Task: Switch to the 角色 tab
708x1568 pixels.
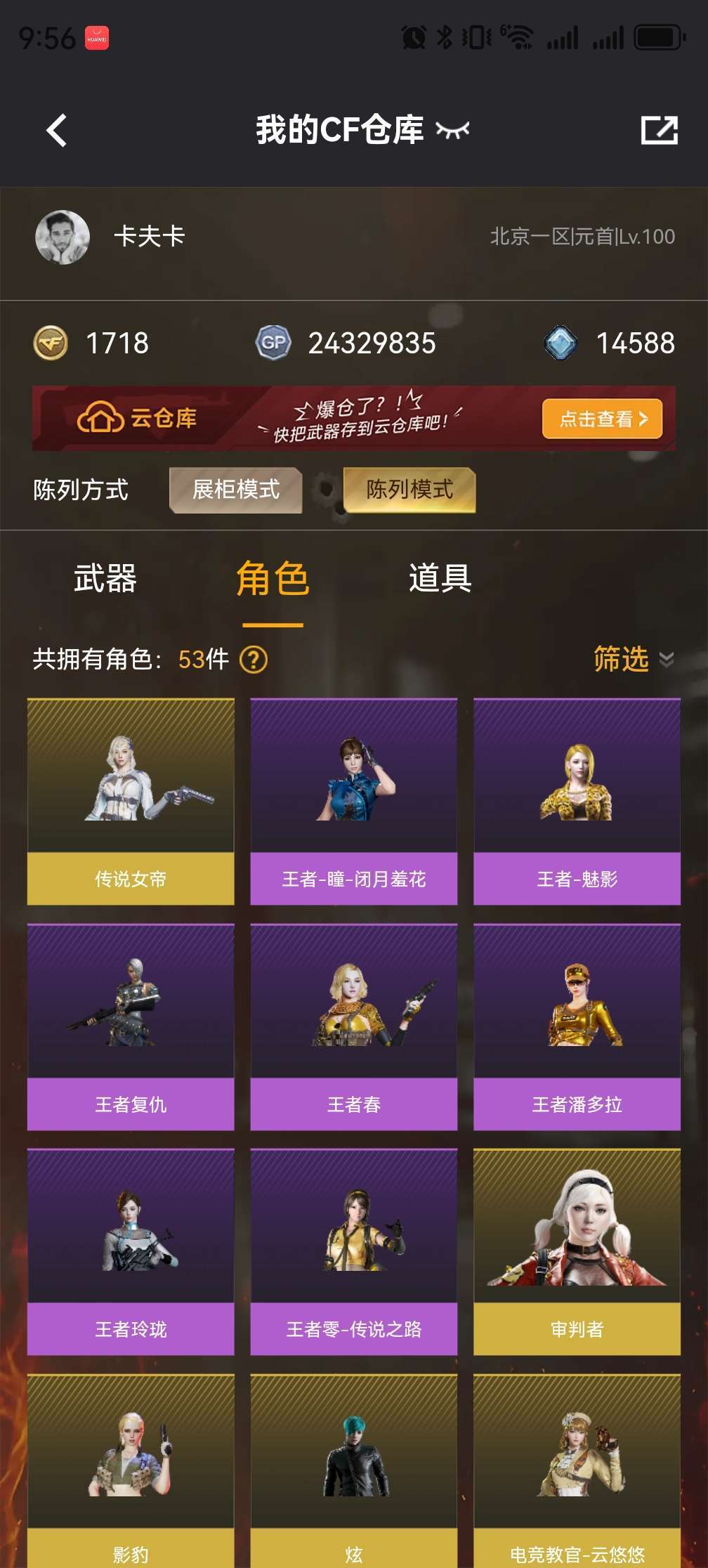Action: point(273,579)
